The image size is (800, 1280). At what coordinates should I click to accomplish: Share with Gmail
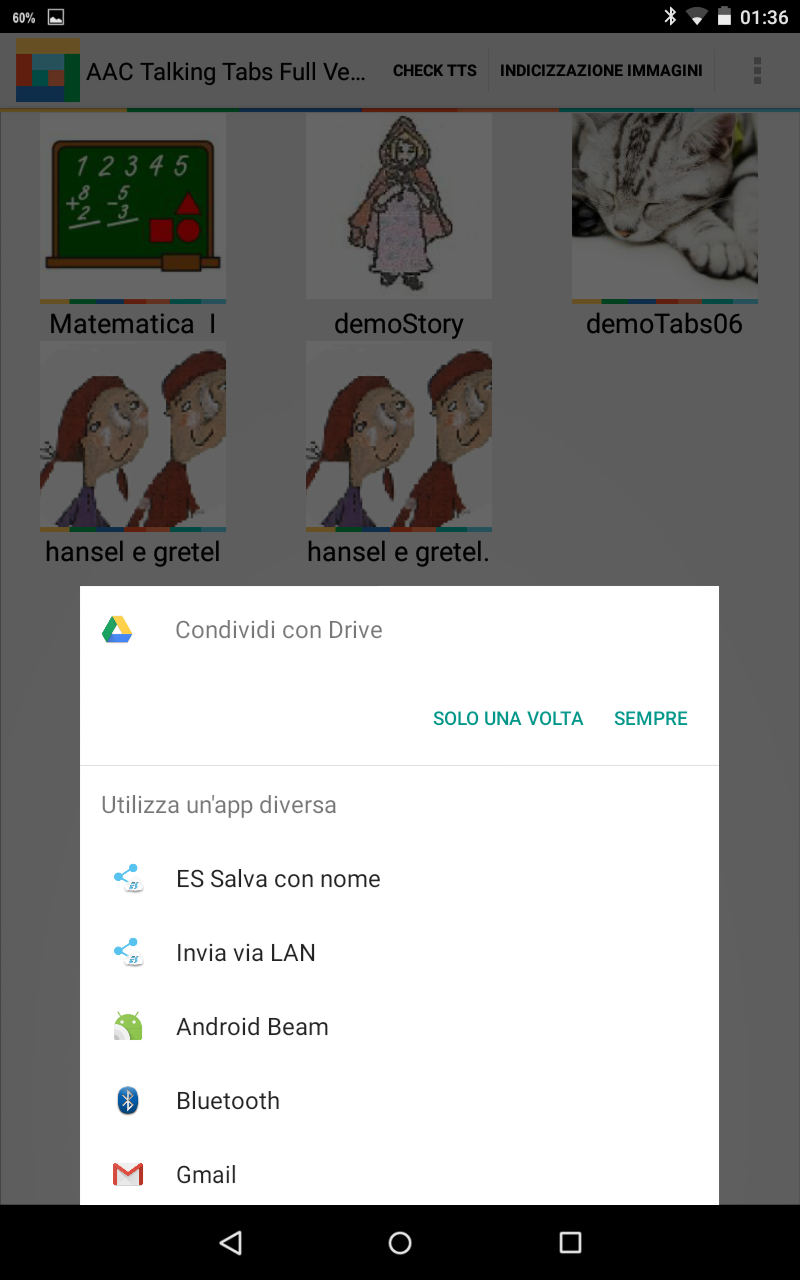[x=206, y=1174]
